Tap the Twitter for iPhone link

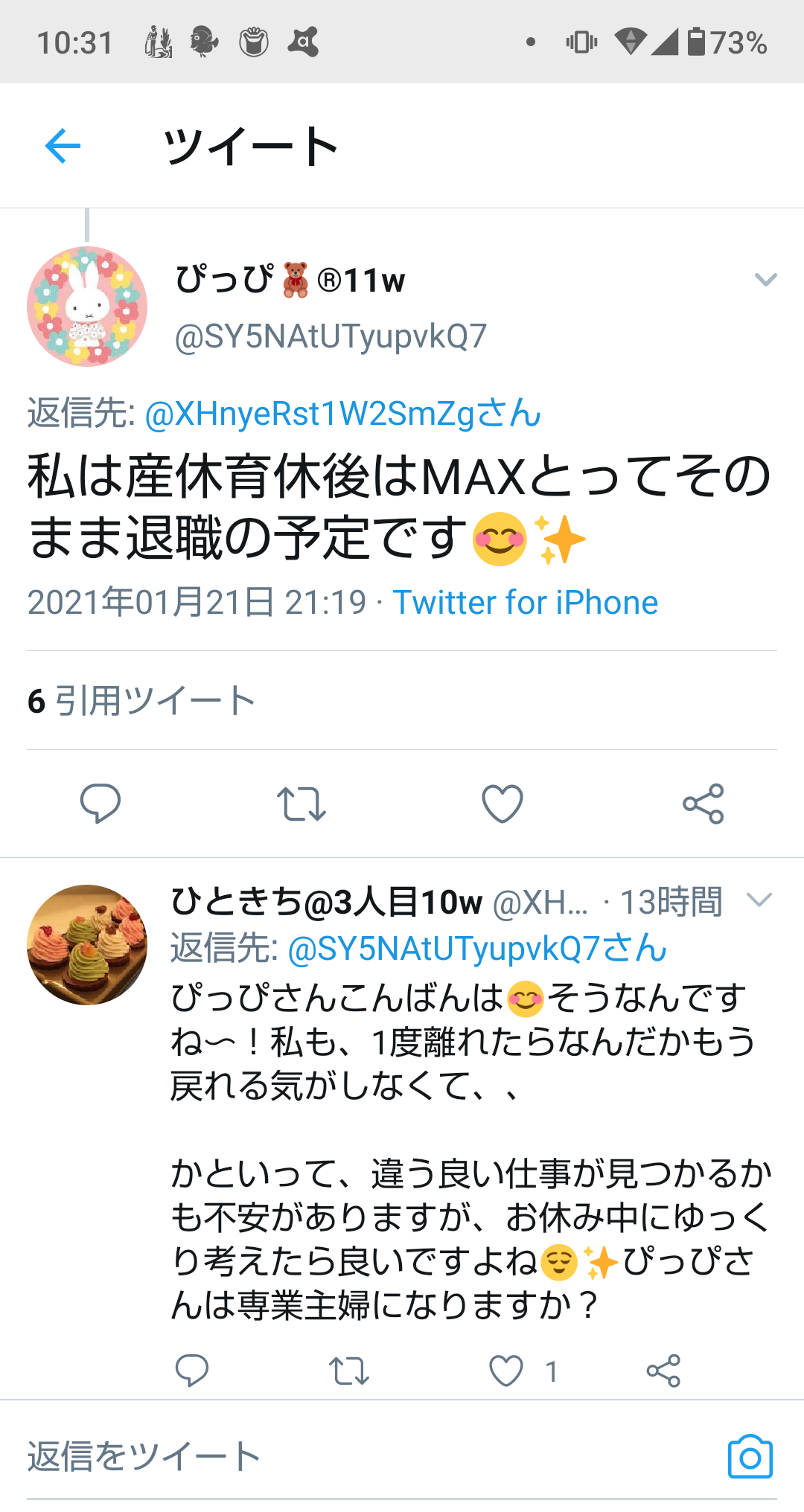pyautogui.click(x=526, y=603)
